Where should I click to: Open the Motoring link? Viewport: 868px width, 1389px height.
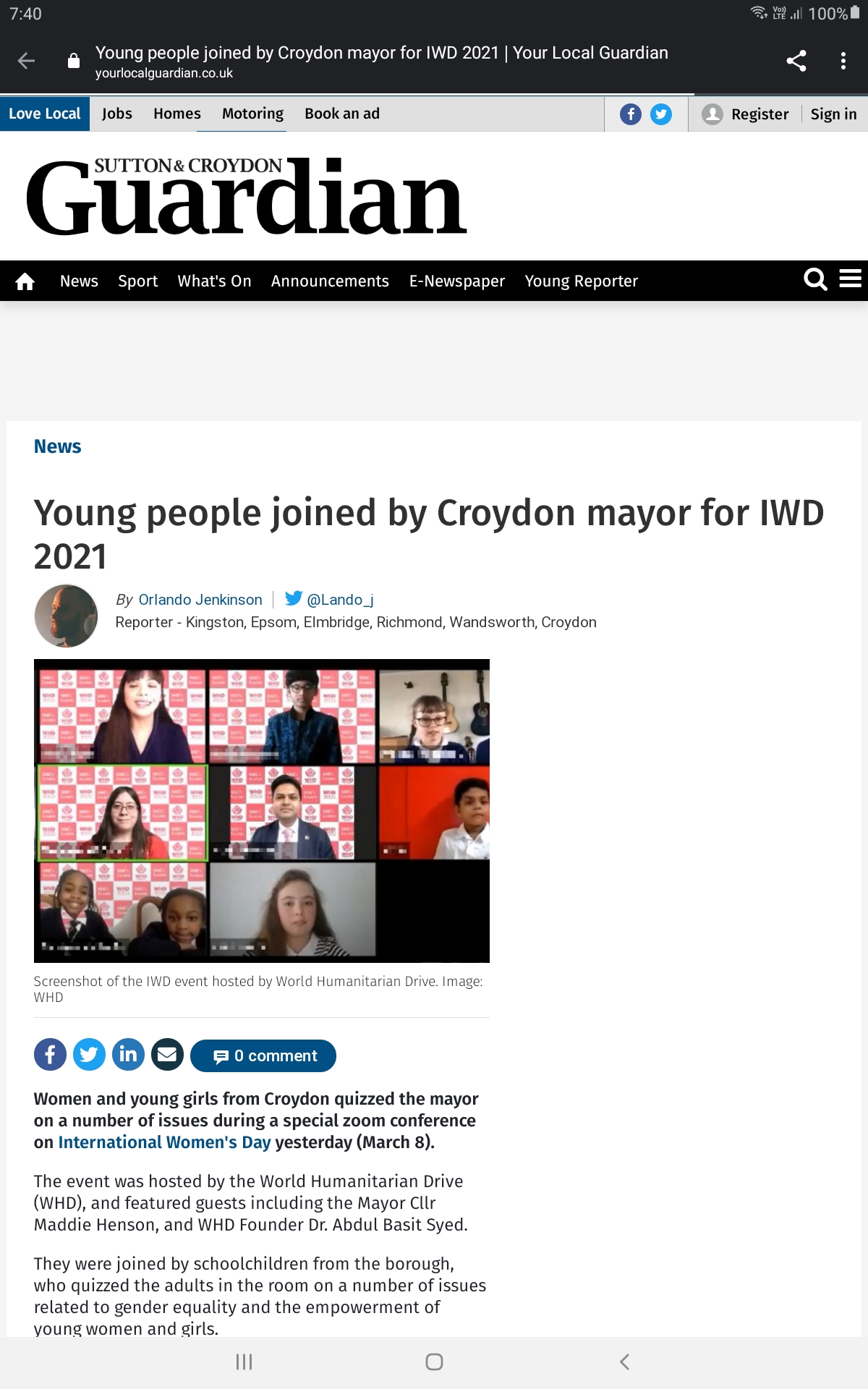point(252,114)
